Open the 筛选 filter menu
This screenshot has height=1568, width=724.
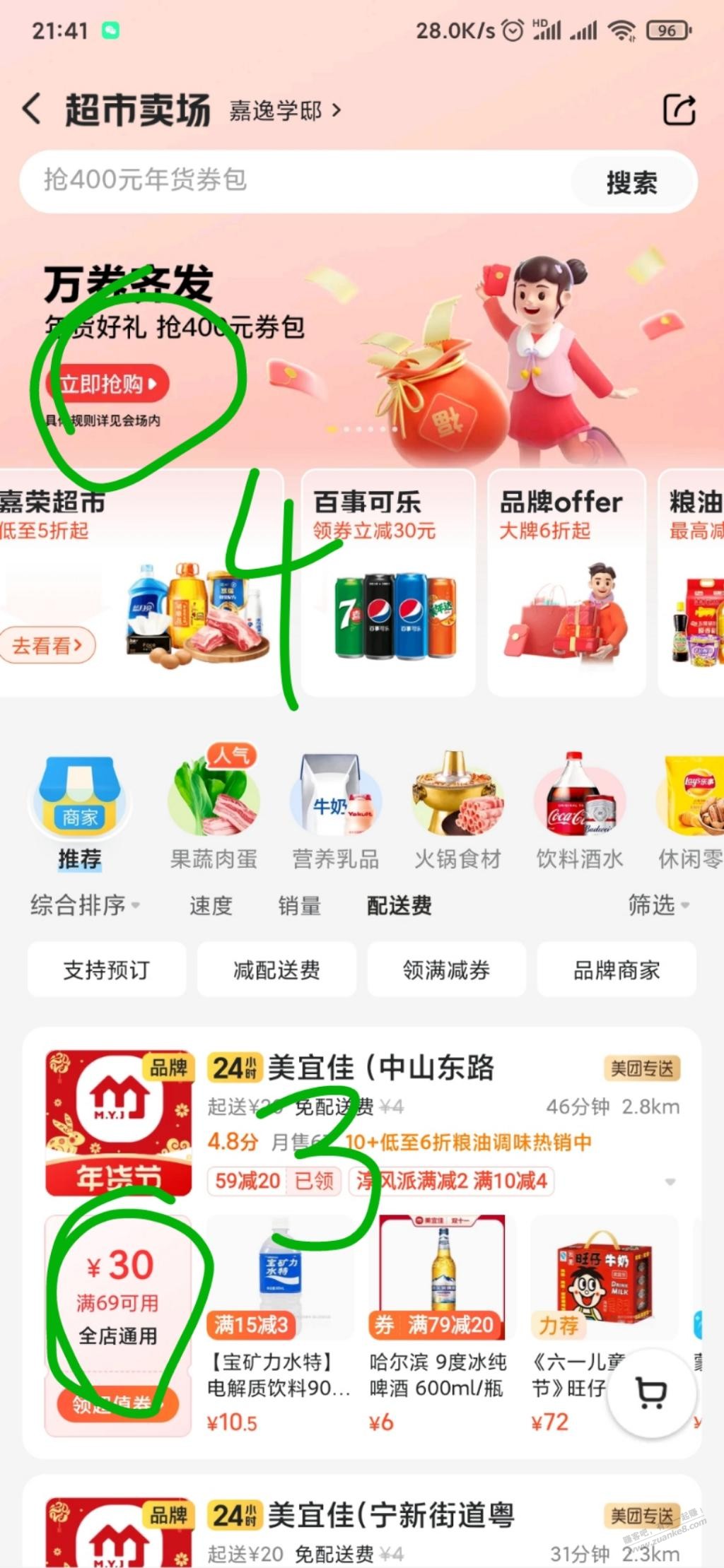658,904
